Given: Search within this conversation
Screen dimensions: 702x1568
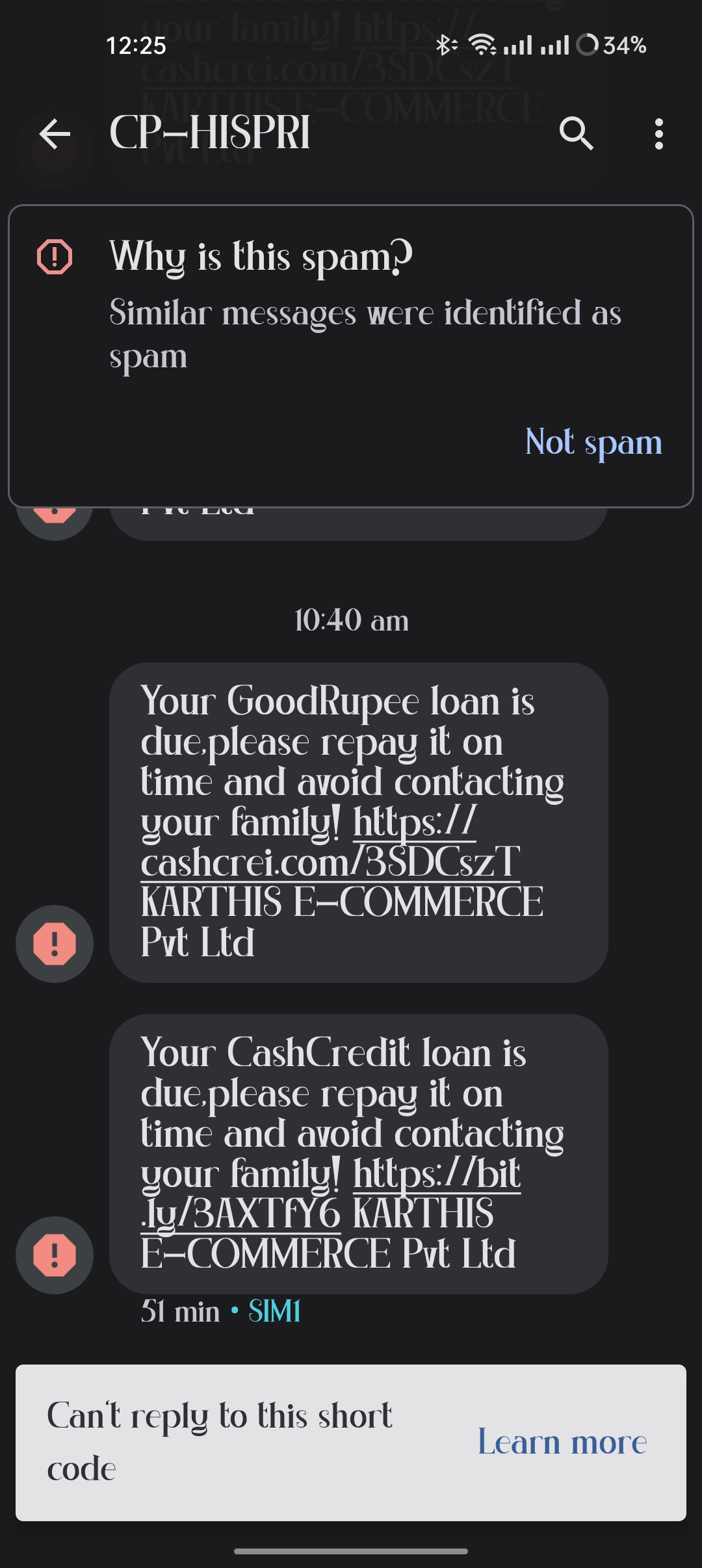Looking at the screenshot, I should (576, 134).
